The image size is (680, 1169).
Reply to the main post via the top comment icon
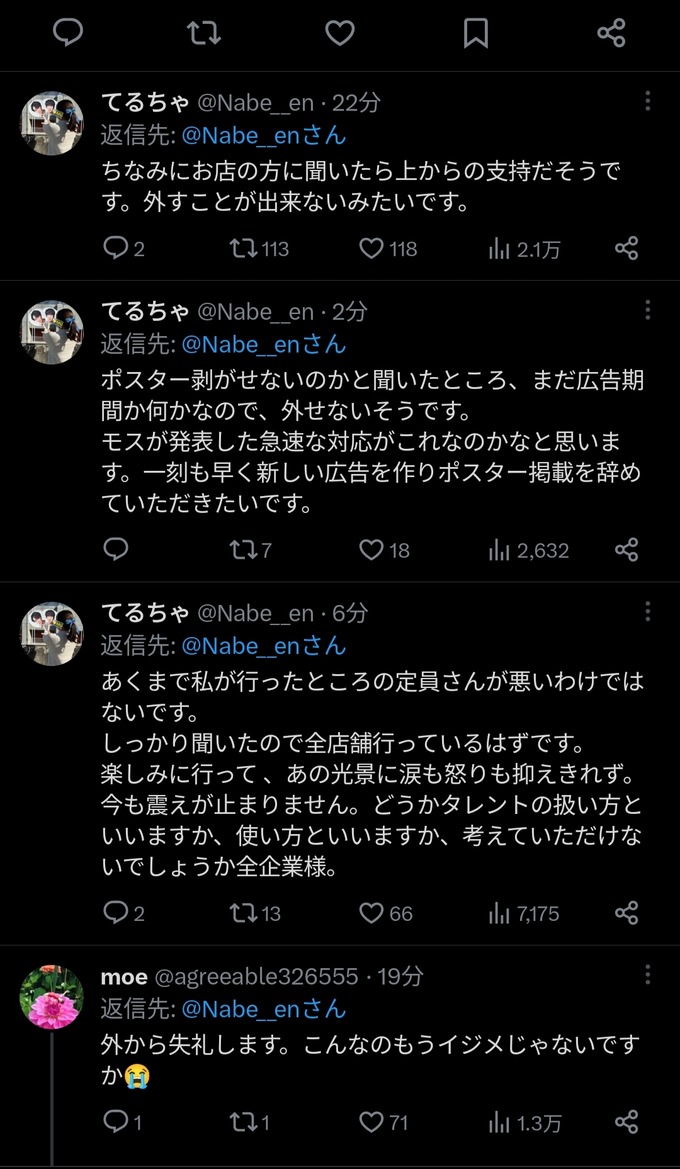click(68, 34)
